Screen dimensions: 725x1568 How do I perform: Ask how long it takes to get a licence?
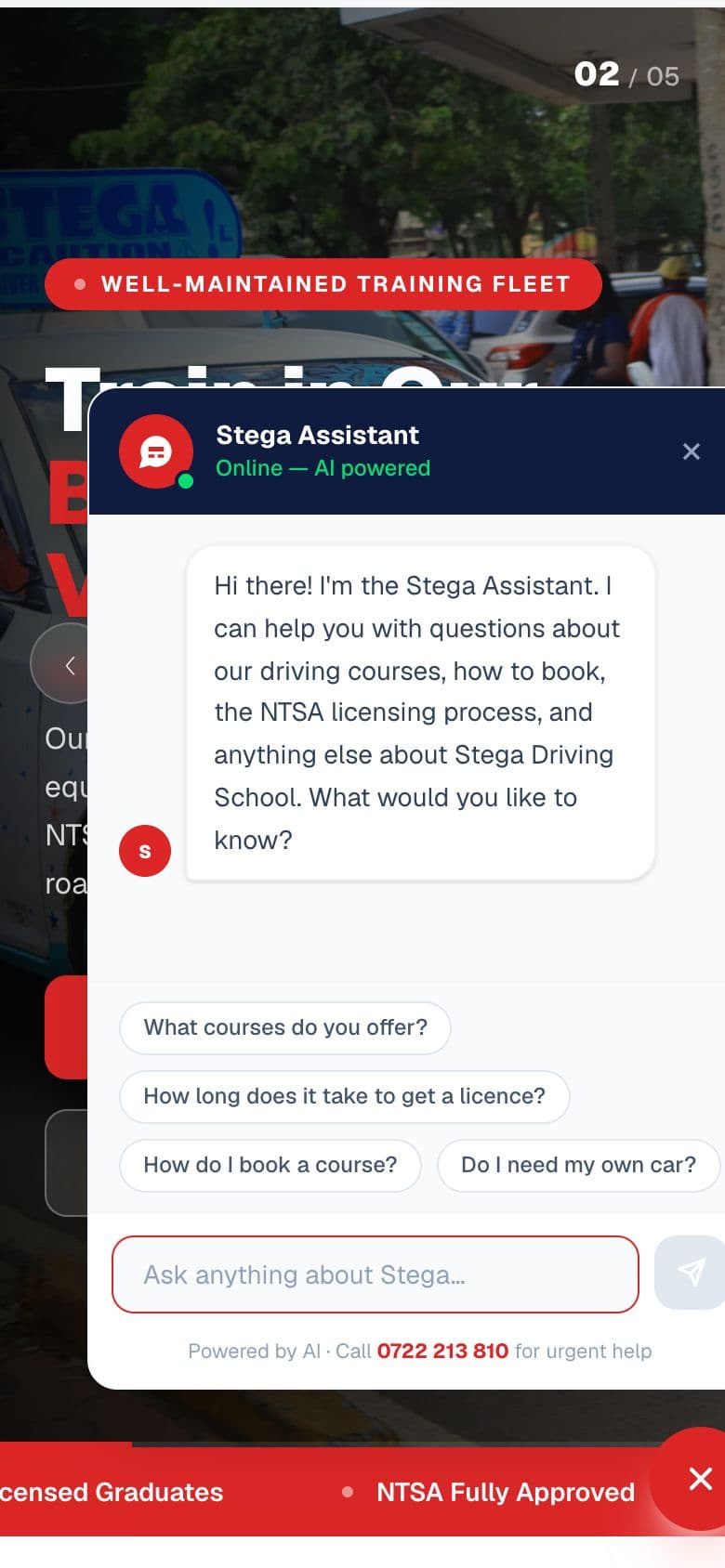coord(344,1096)
